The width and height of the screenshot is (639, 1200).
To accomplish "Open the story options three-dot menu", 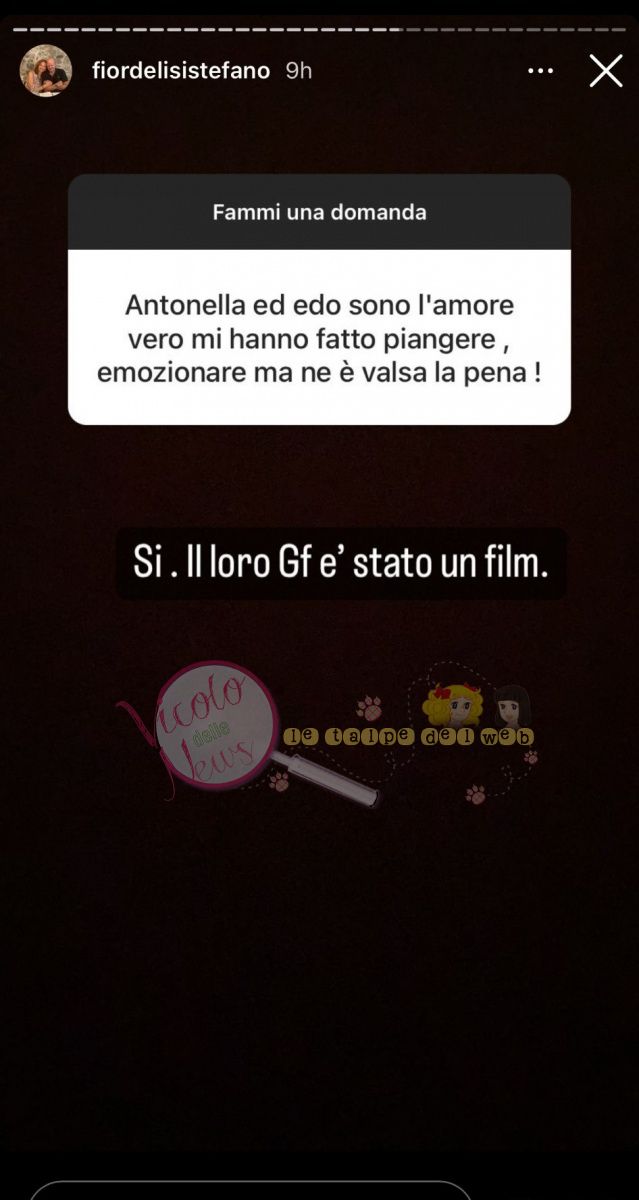I will click(540, 71).
